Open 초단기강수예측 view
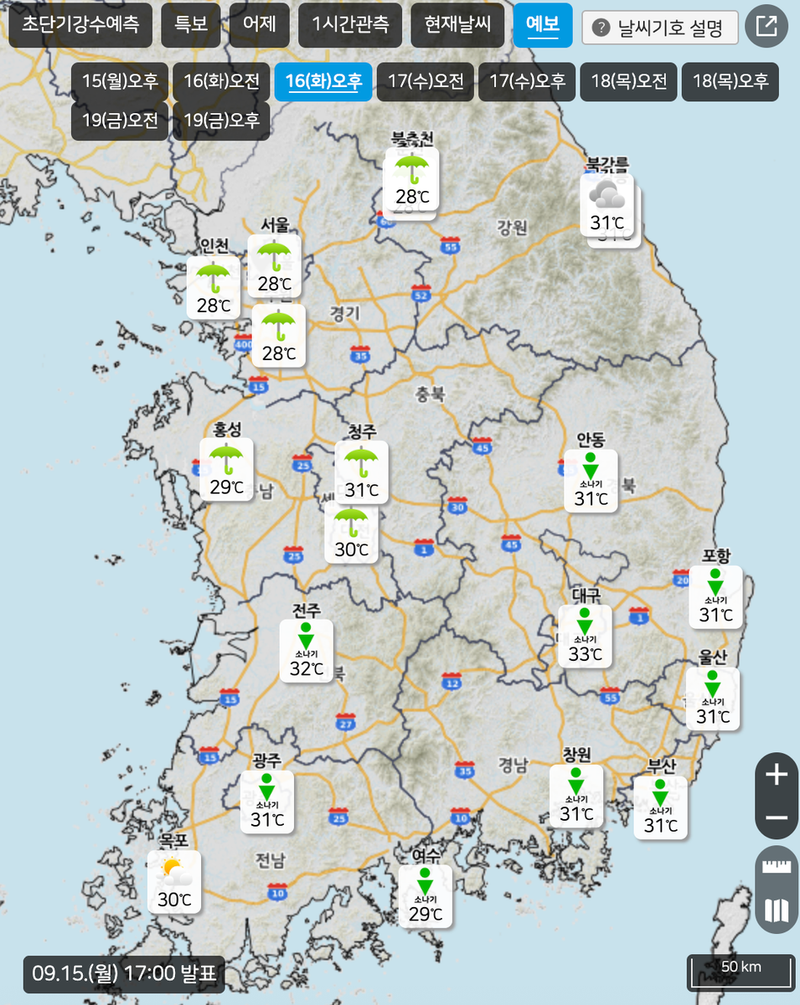The image size is (800, 1005). (80, 26)
